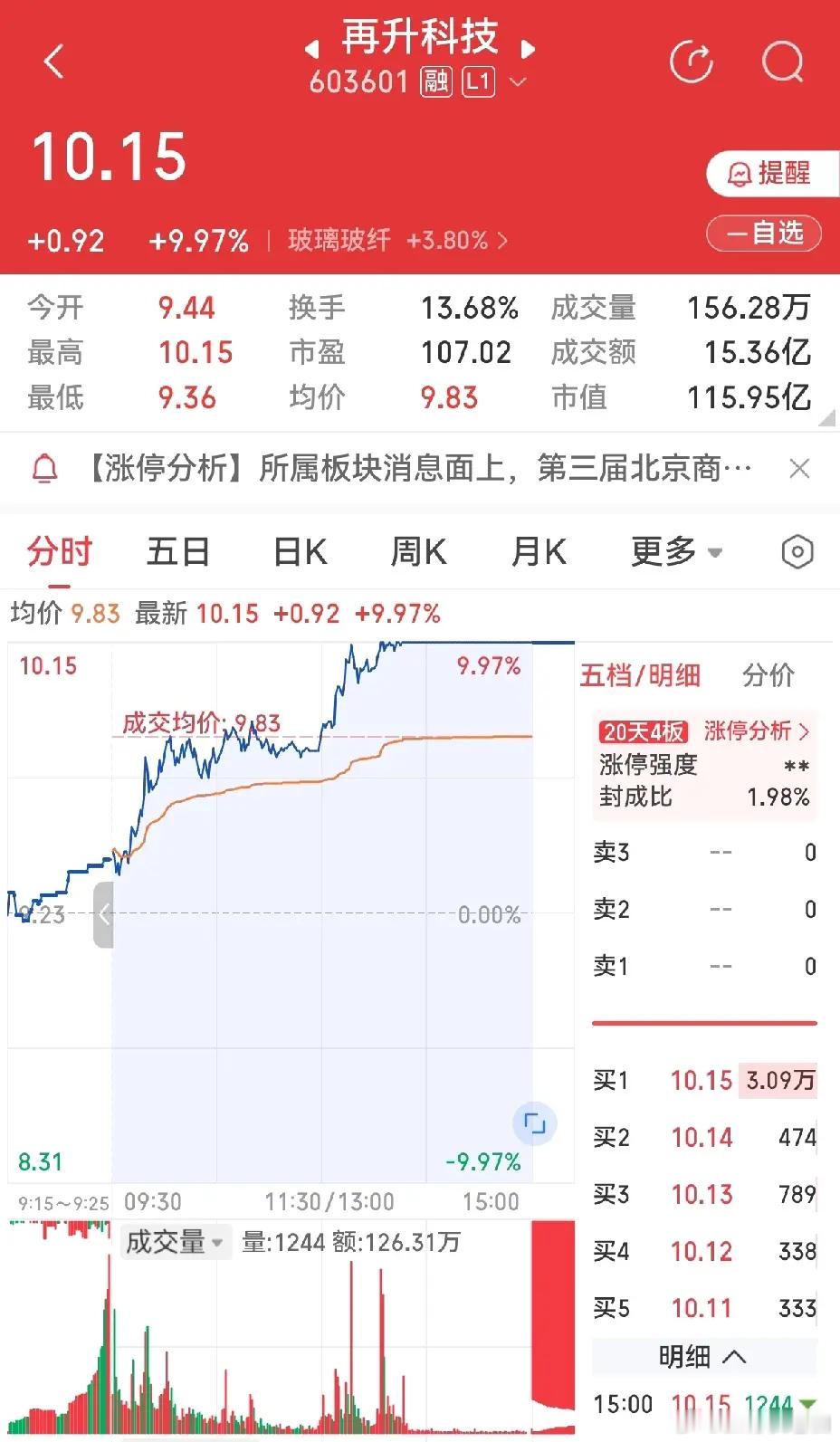Refresh the stock quote
The image size is (840, 1442).
coord(692,62)
